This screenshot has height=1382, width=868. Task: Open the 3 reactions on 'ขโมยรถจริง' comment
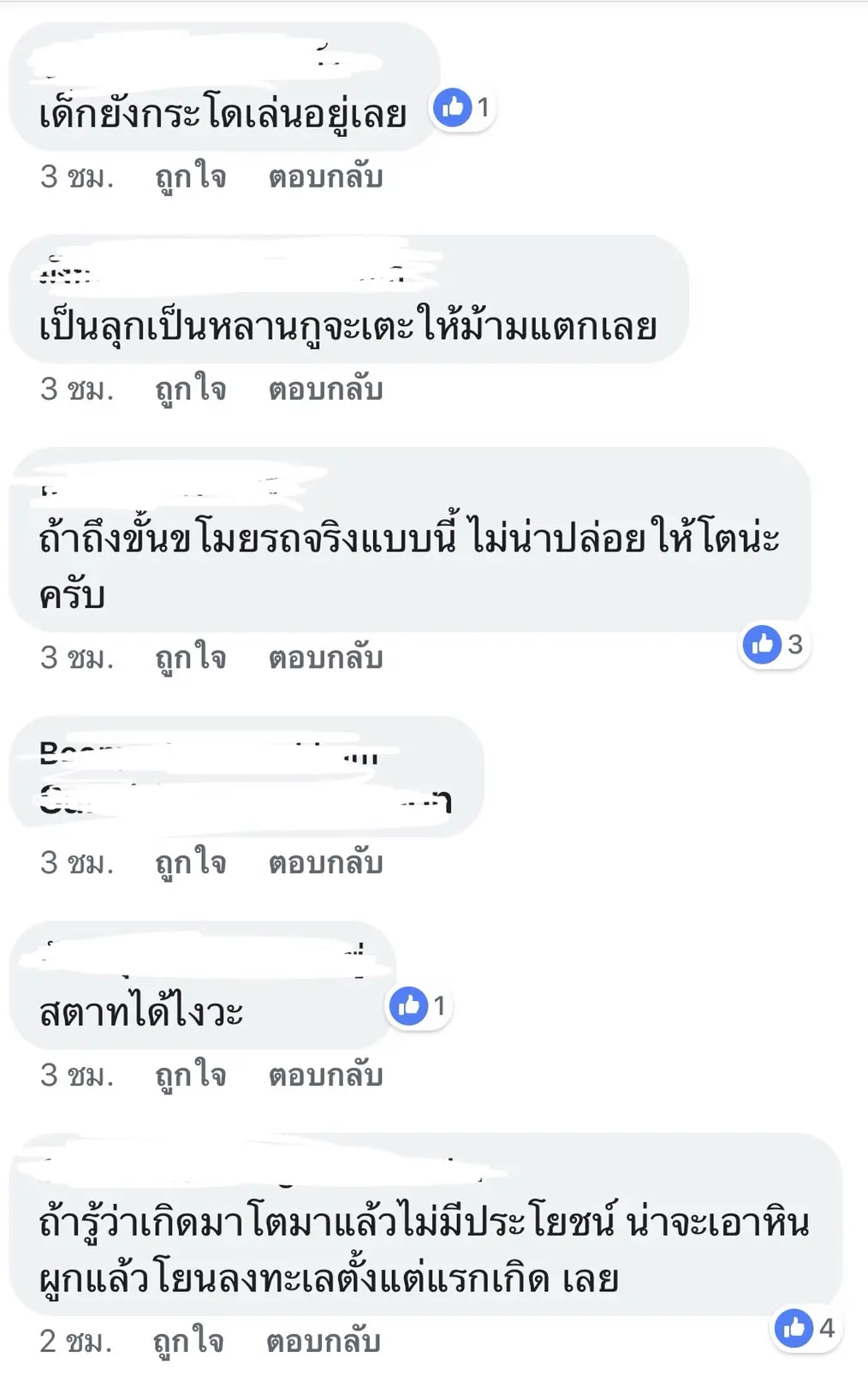773,644
